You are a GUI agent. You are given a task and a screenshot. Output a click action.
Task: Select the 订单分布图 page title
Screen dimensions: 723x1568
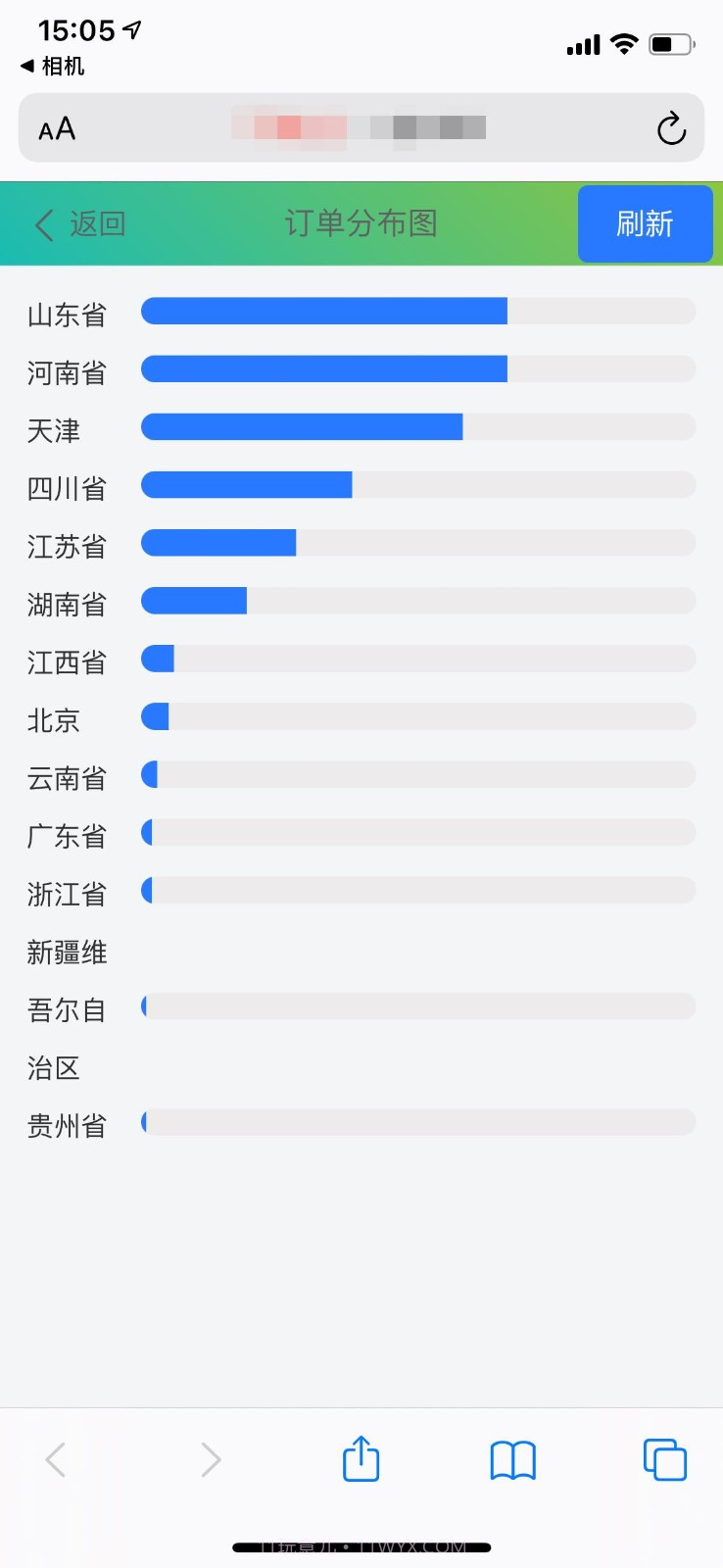click(x=361, y=224)
